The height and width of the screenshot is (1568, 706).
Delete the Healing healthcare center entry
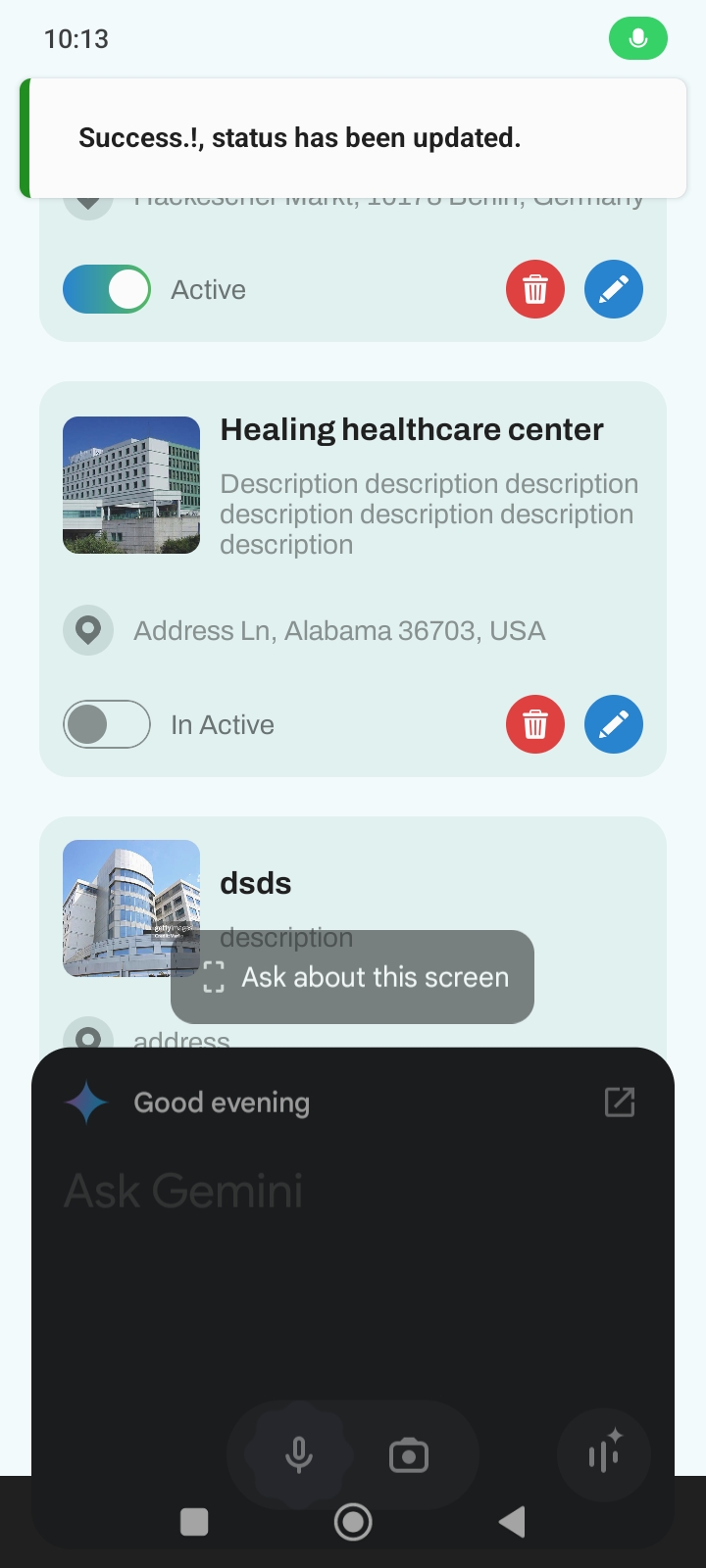pos(535,725)
